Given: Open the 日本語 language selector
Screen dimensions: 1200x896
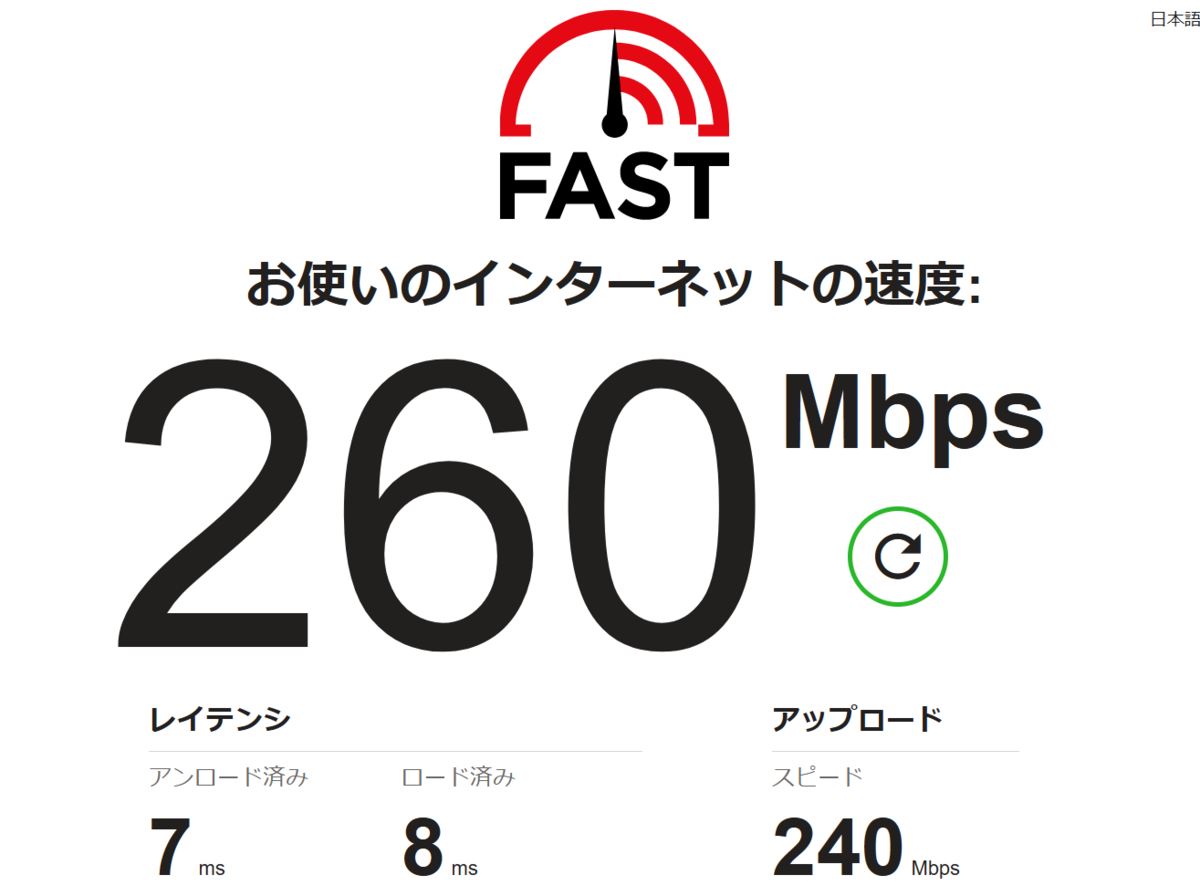Looking at the screenshot, I should (1174, 19).
